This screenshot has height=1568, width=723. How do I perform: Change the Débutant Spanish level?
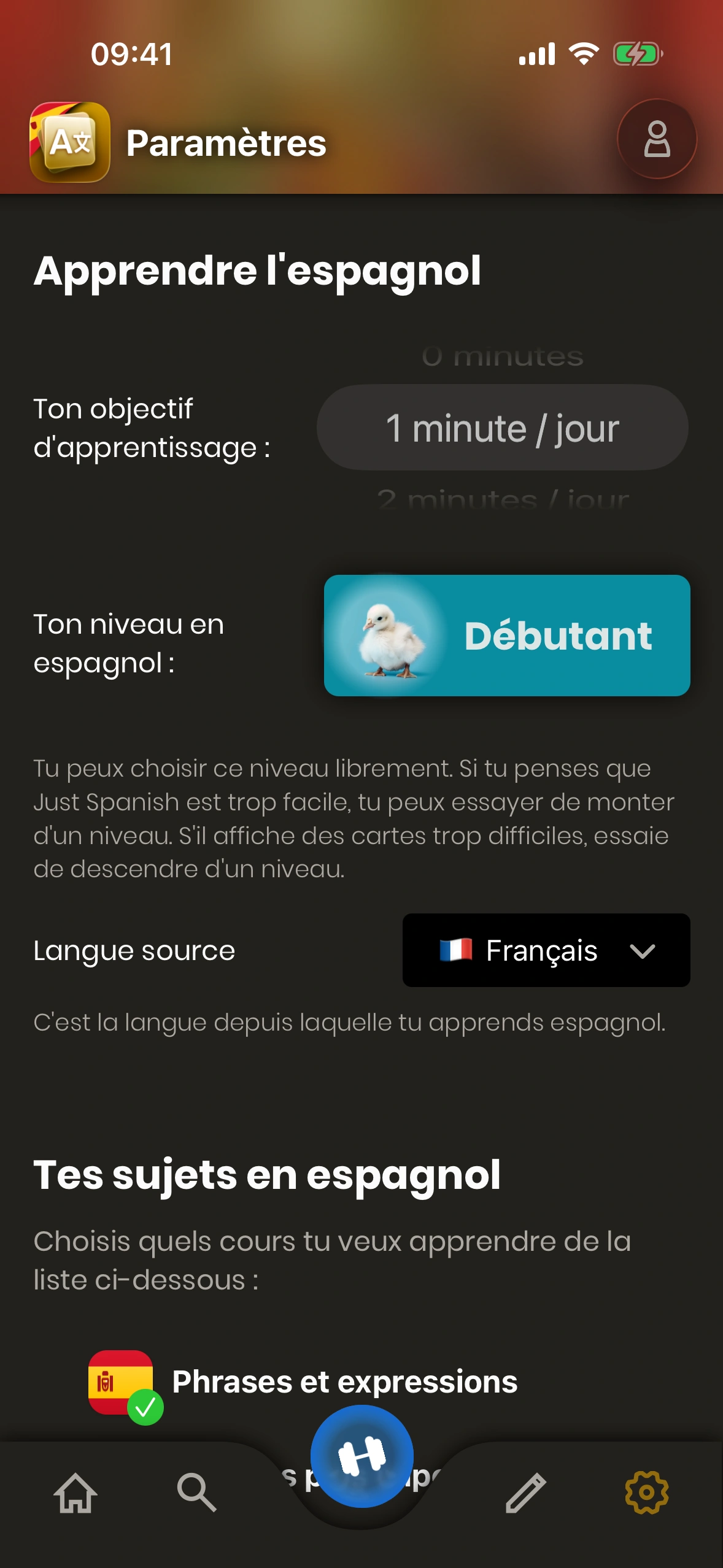pyautogui.click(x=506, y=635)
